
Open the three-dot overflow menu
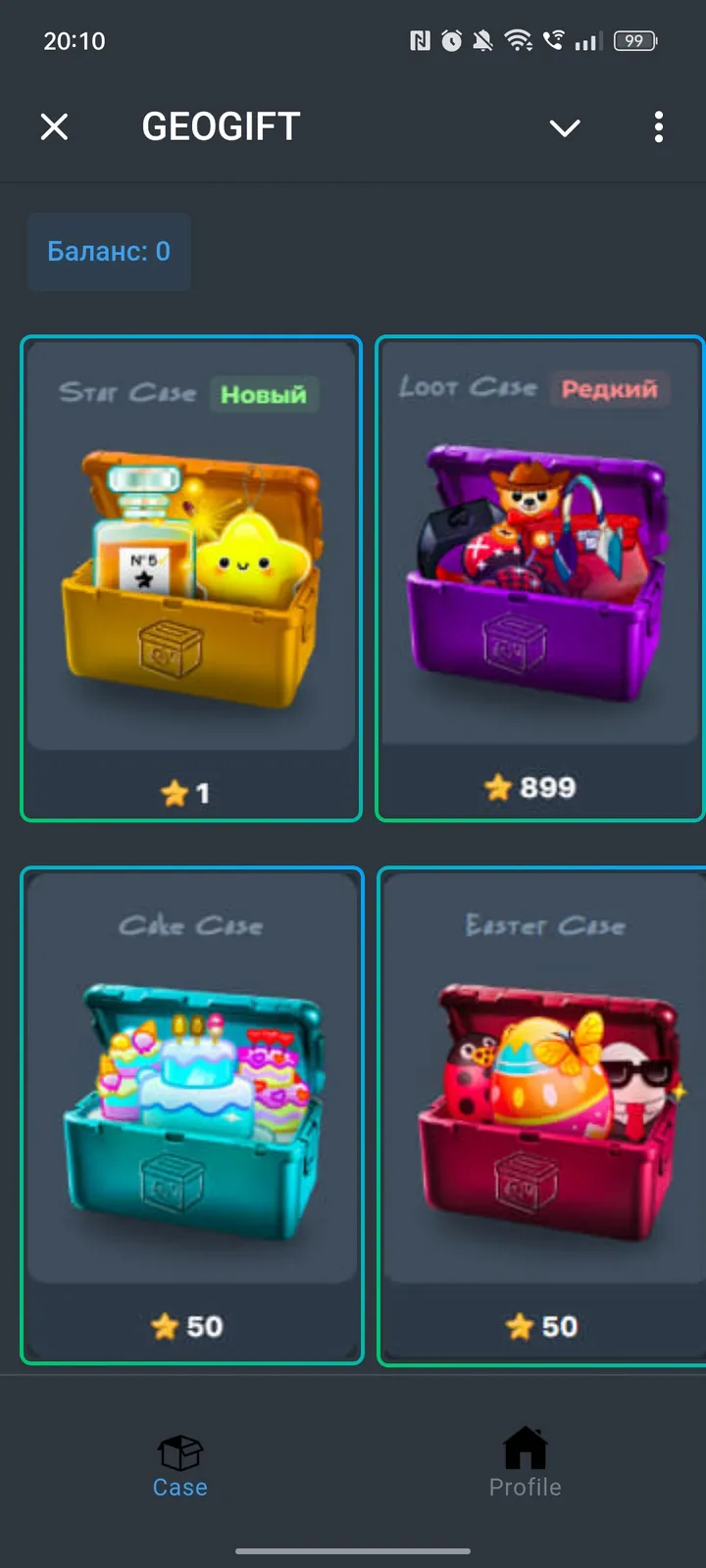[x=658, y=126]
